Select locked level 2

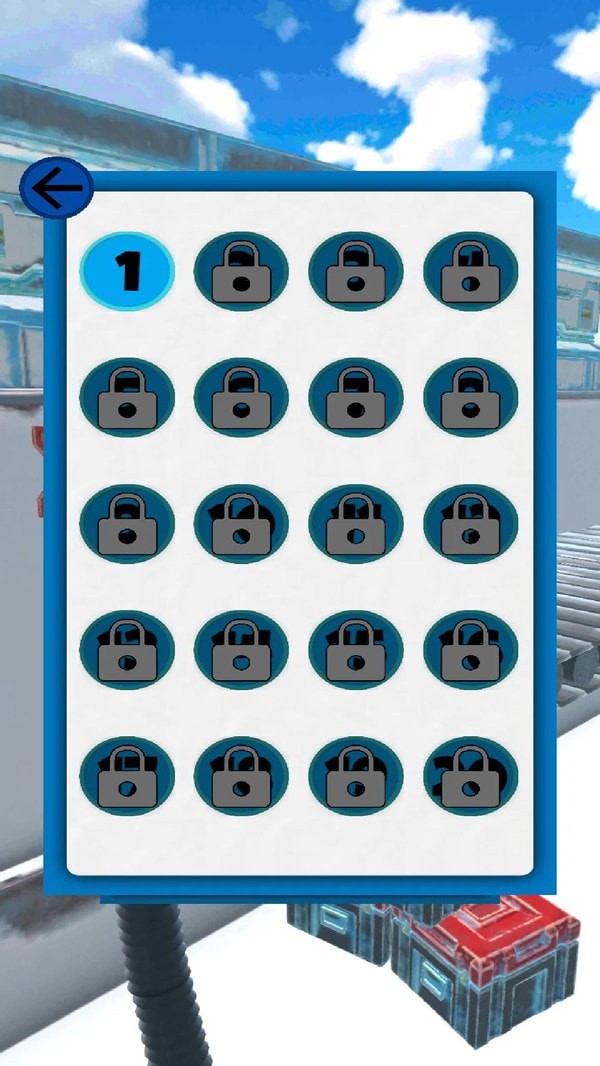point(241,271)
